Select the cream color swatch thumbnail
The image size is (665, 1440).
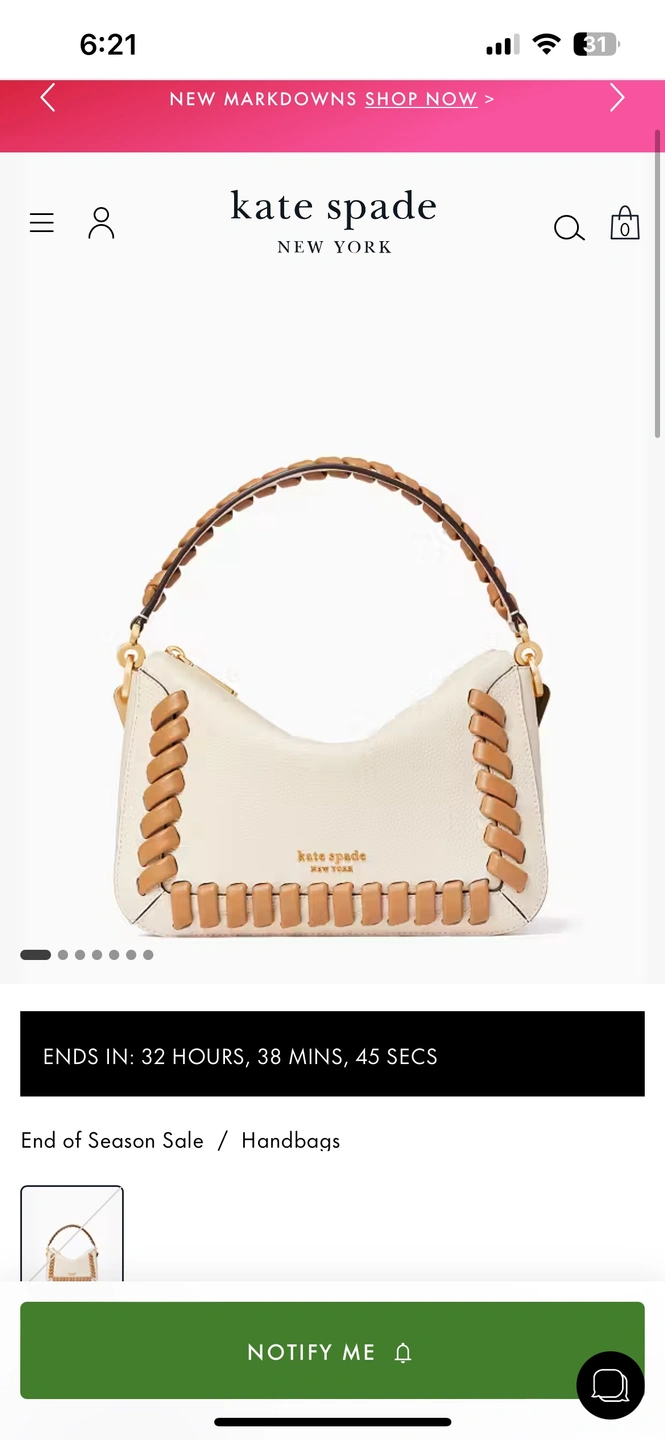(x=72, y=1236)
